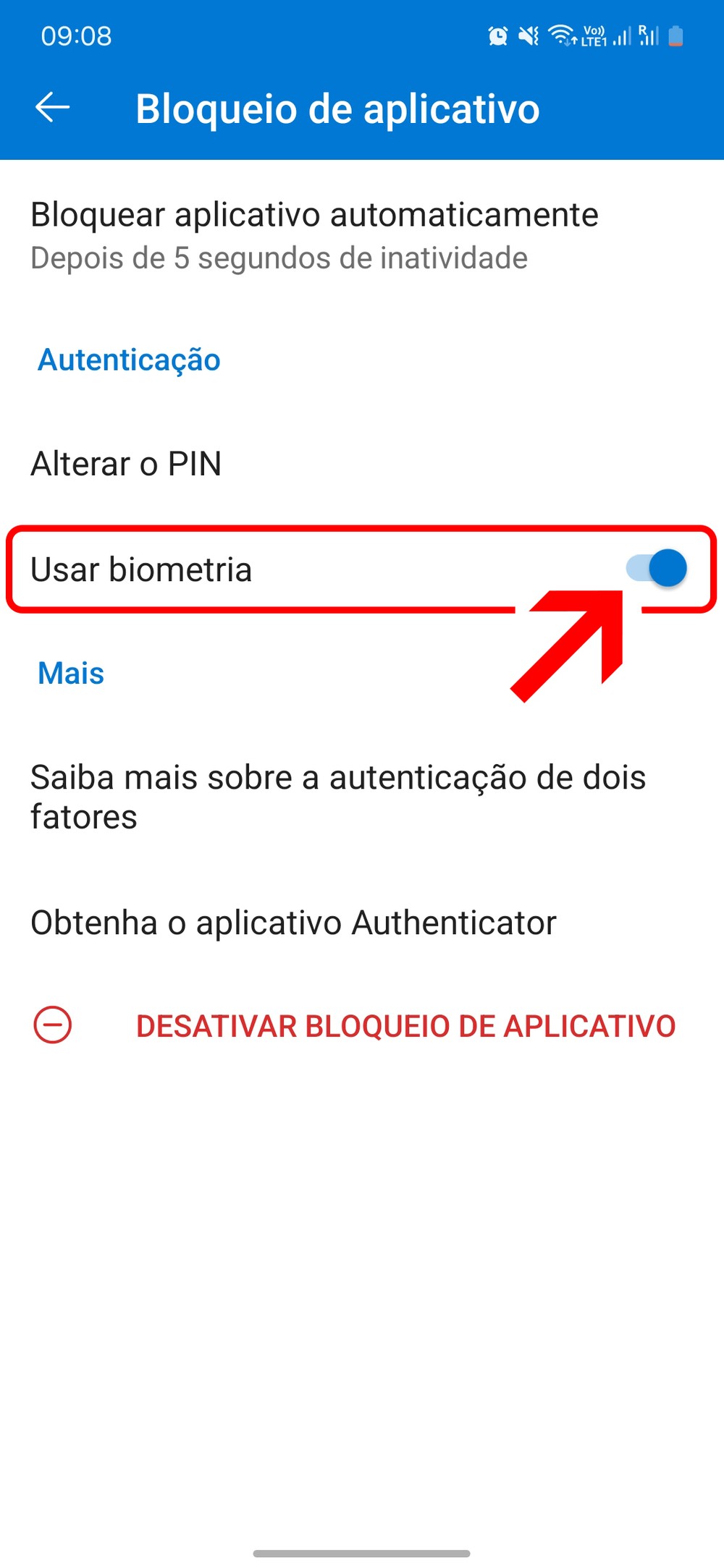724x1568 pixels.
Task: Open Saiba mais sobre a autenticação de dois fatores
Action: 338,797
